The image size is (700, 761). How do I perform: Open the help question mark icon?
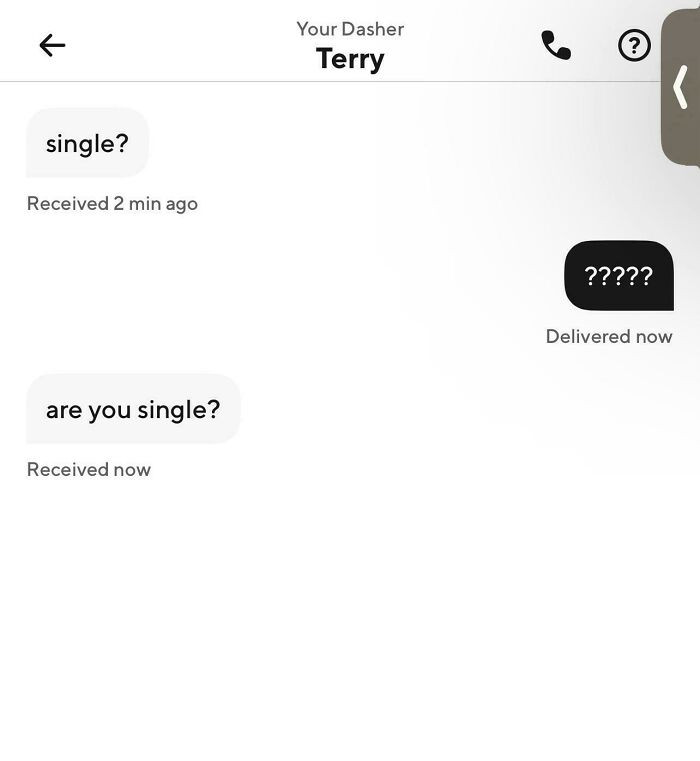634,45
